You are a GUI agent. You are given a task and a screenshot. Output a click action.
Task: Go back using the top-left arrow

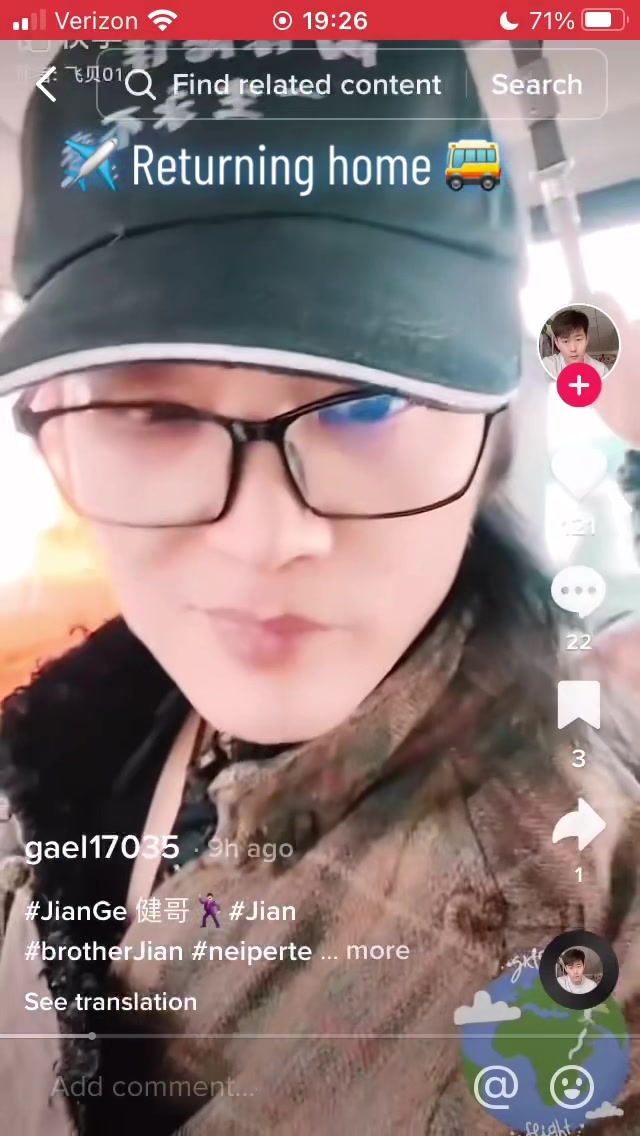tap(45, 86)
